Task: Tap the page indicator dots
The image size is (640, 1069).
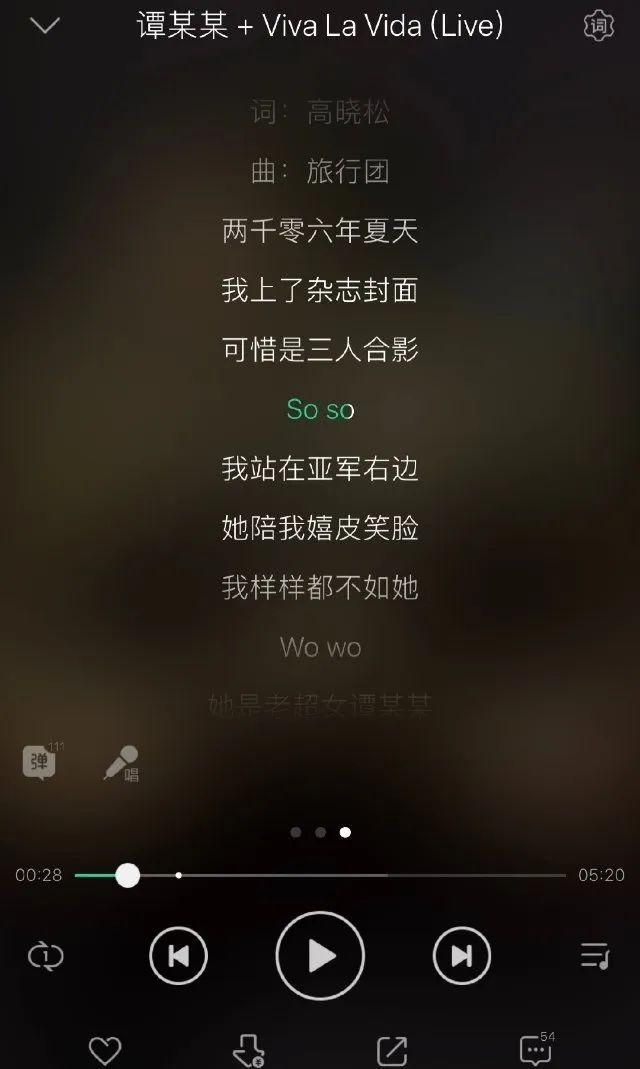Action: pyautogui.click(x=320, y=832)
